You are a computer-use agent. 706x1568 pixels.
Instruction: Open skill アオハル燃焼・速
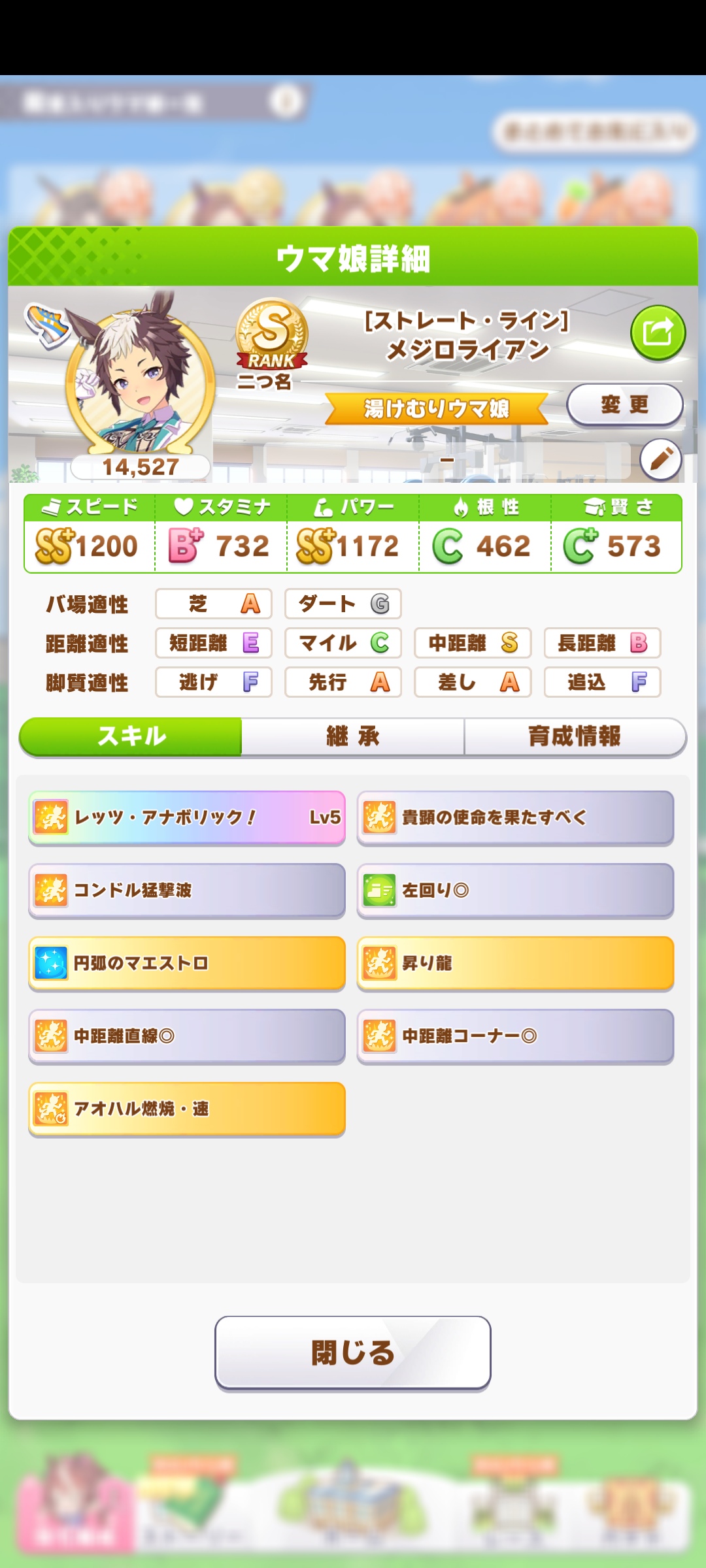click(187, 1109)
